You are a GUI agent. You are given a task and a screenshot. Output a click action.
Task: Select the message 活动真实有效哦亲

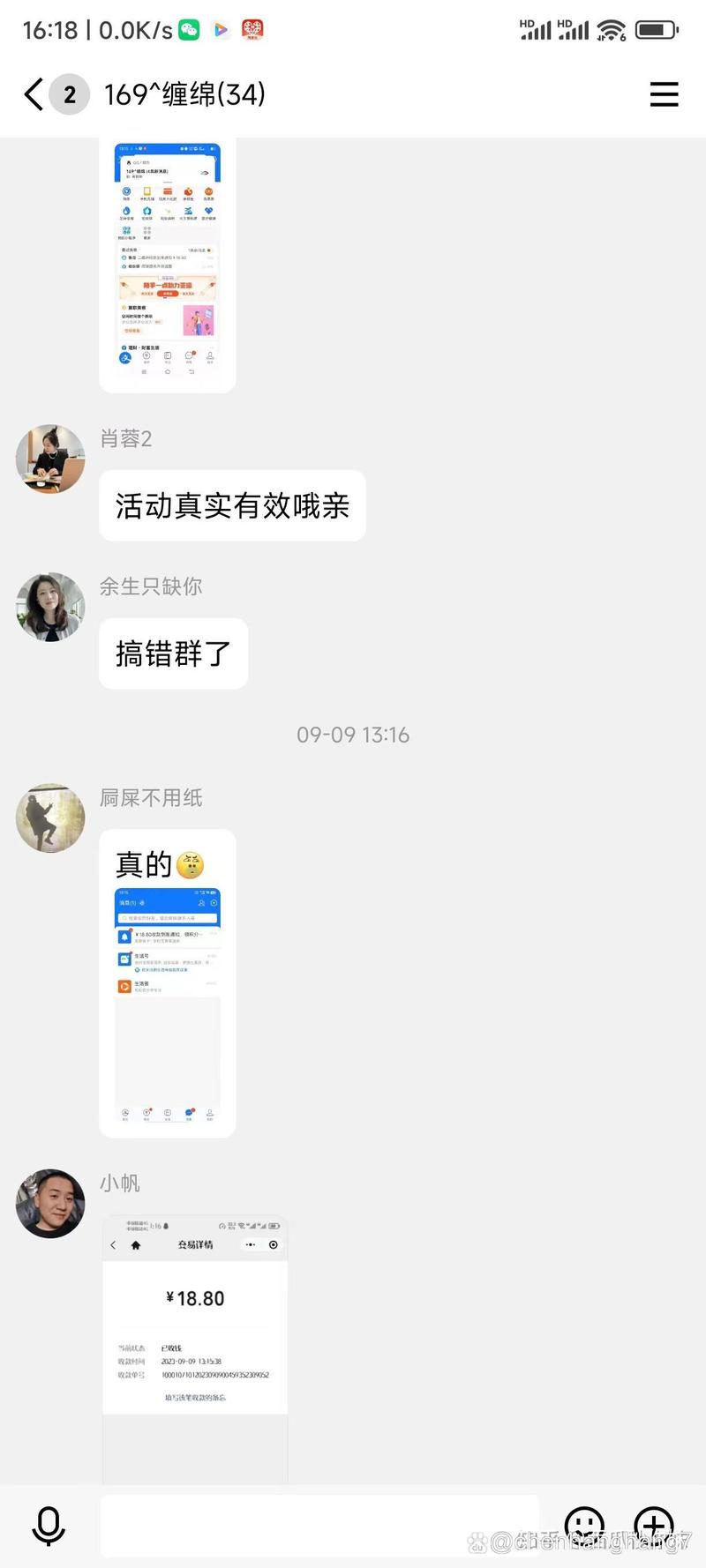point(232,505)
